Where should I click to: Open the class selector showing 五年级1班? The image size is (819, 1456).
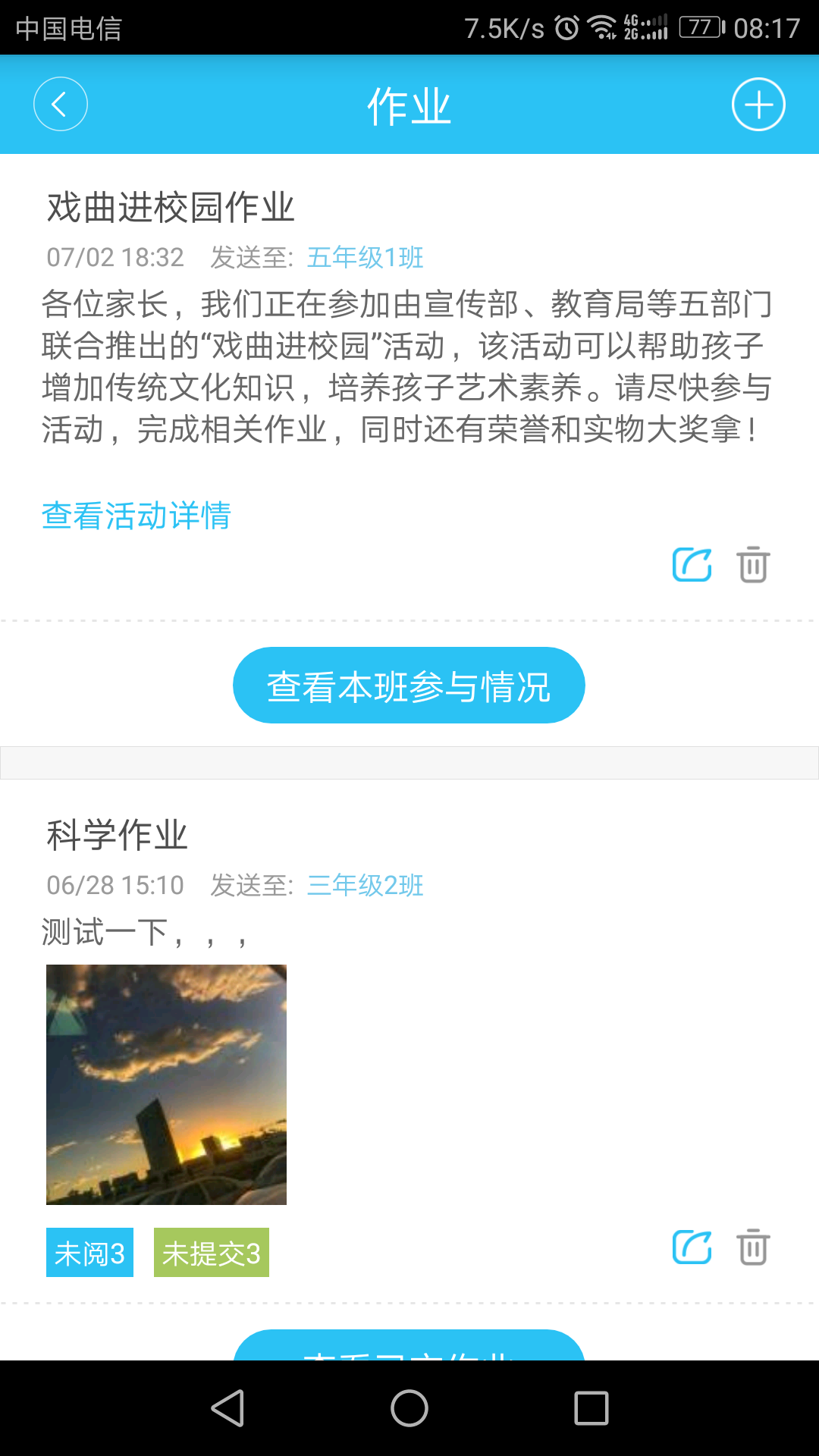click(x=365, y=258)
